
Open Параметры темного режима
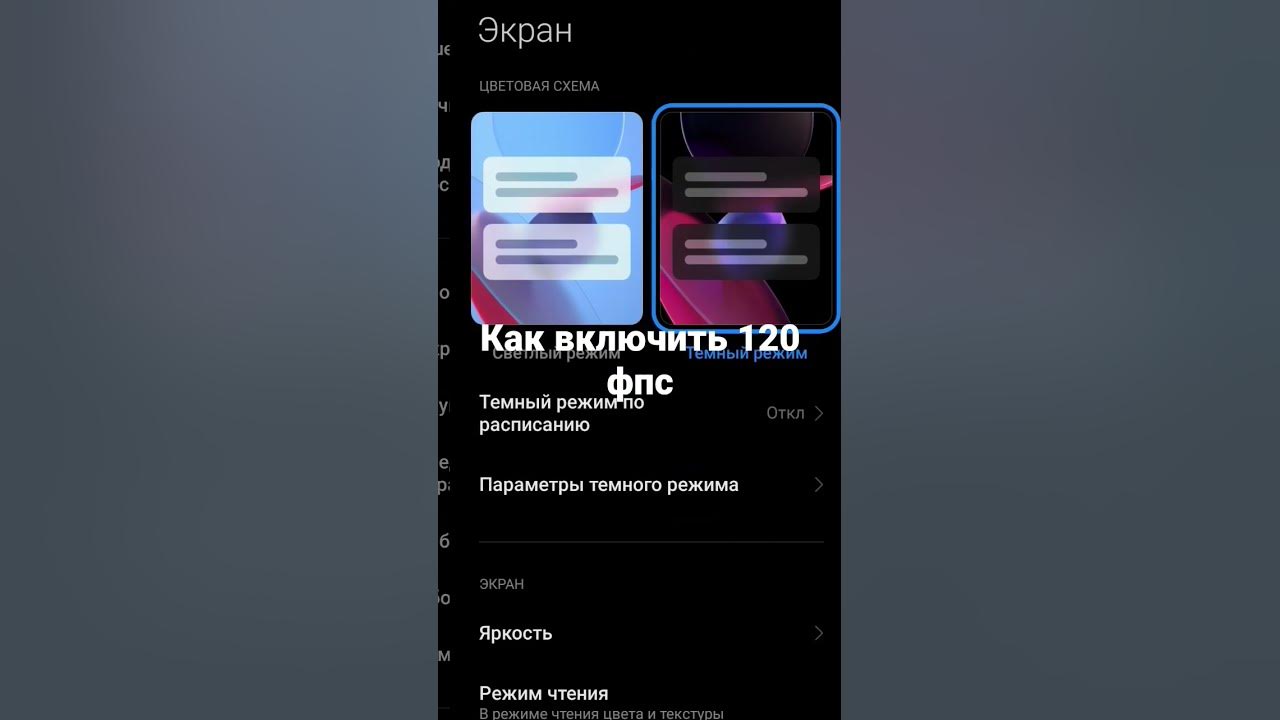[x=650, y=485]
